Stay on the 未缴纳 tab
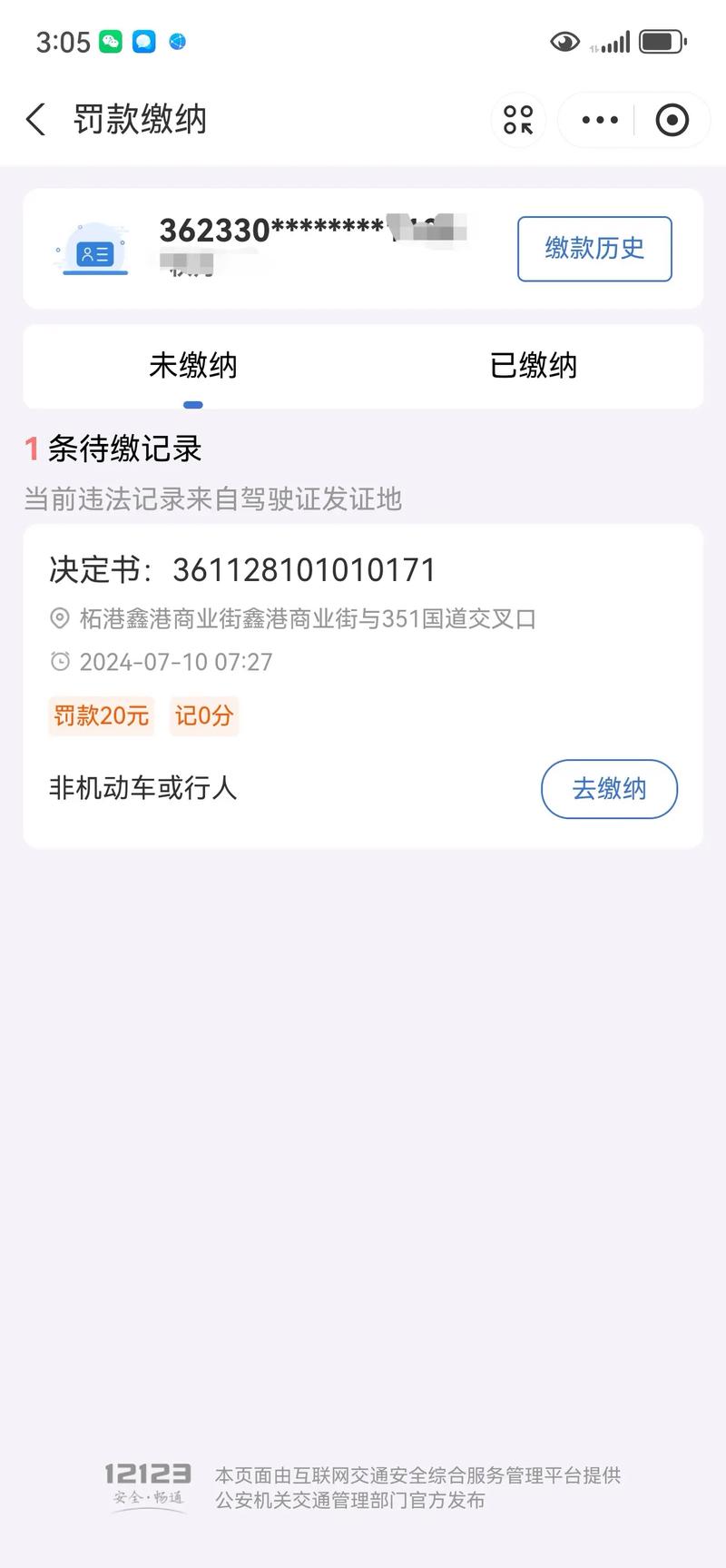 click(192, 367)
